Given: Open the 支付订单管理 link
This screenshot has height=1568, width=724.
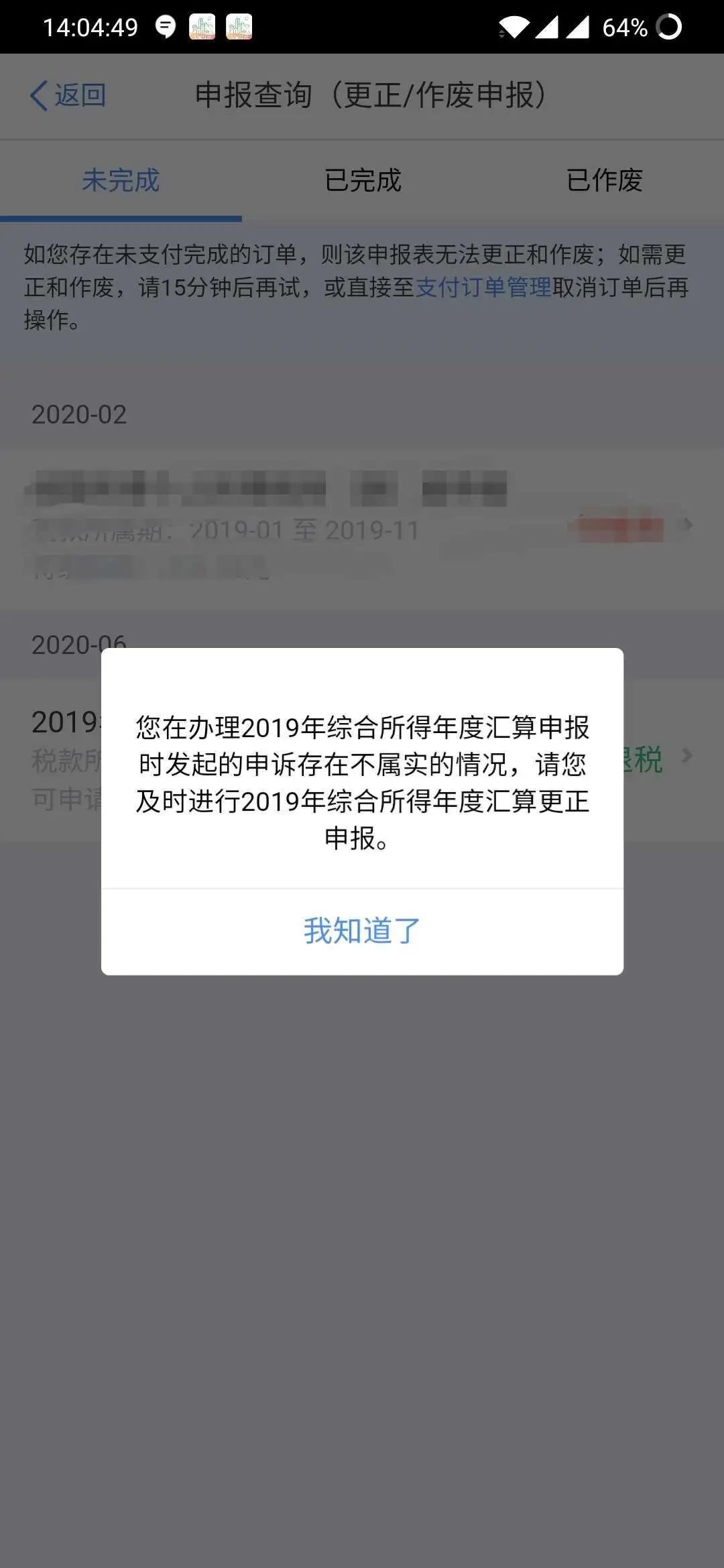Looking at the screenshot, I should (483, 287).
